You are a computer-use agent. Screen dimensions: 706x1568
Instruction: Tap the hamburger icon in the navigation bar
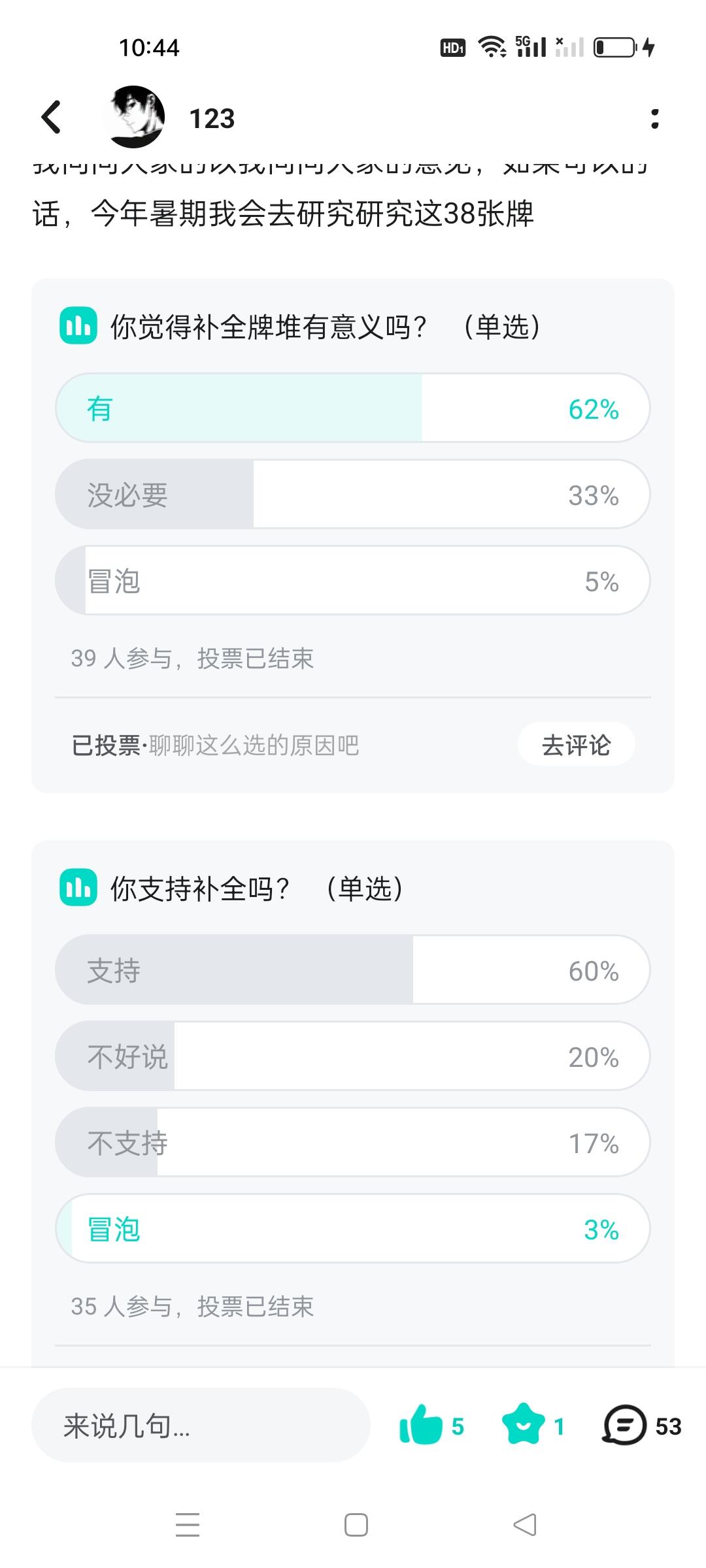[x=188, y=1524]
